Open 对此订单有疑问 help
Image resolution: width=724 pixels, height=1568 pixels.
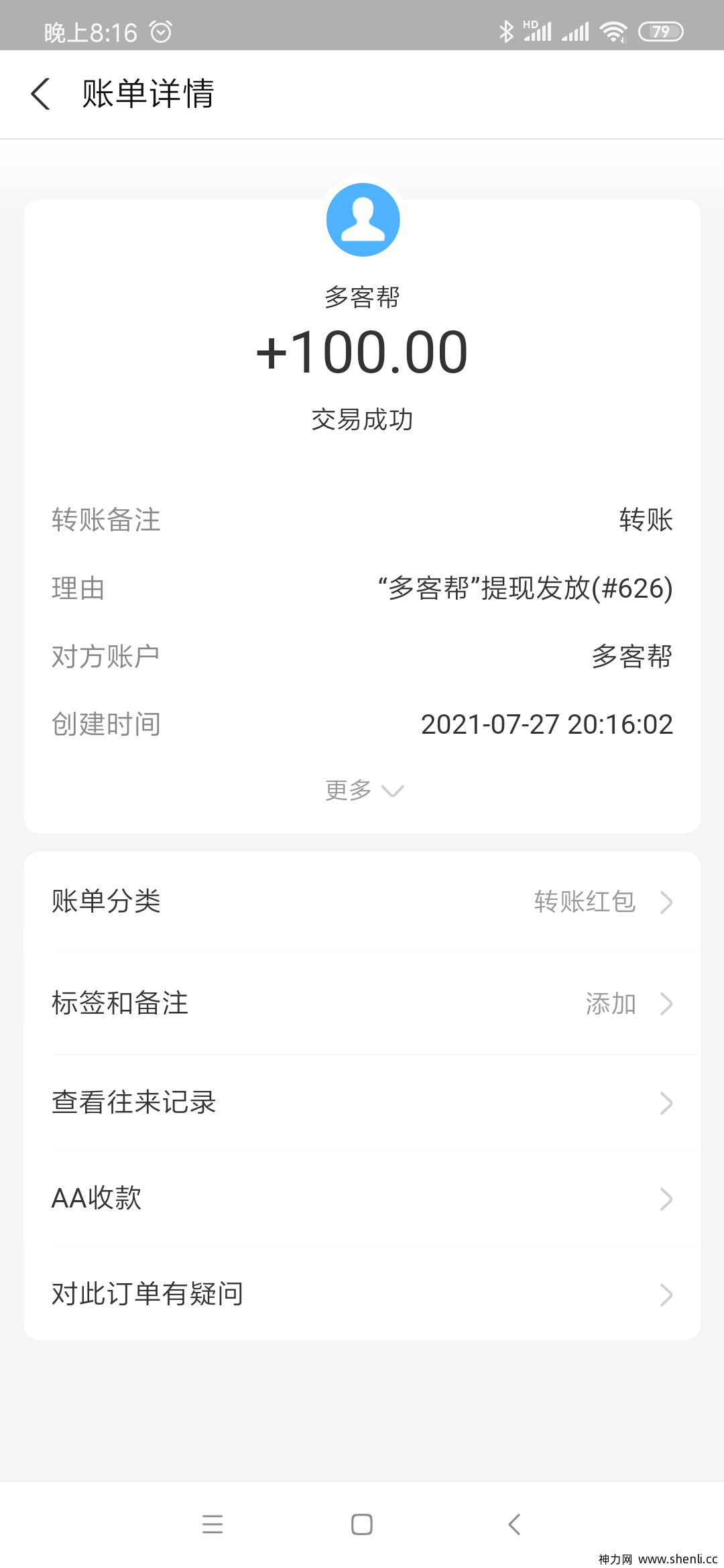click(x=362, y=1294)
